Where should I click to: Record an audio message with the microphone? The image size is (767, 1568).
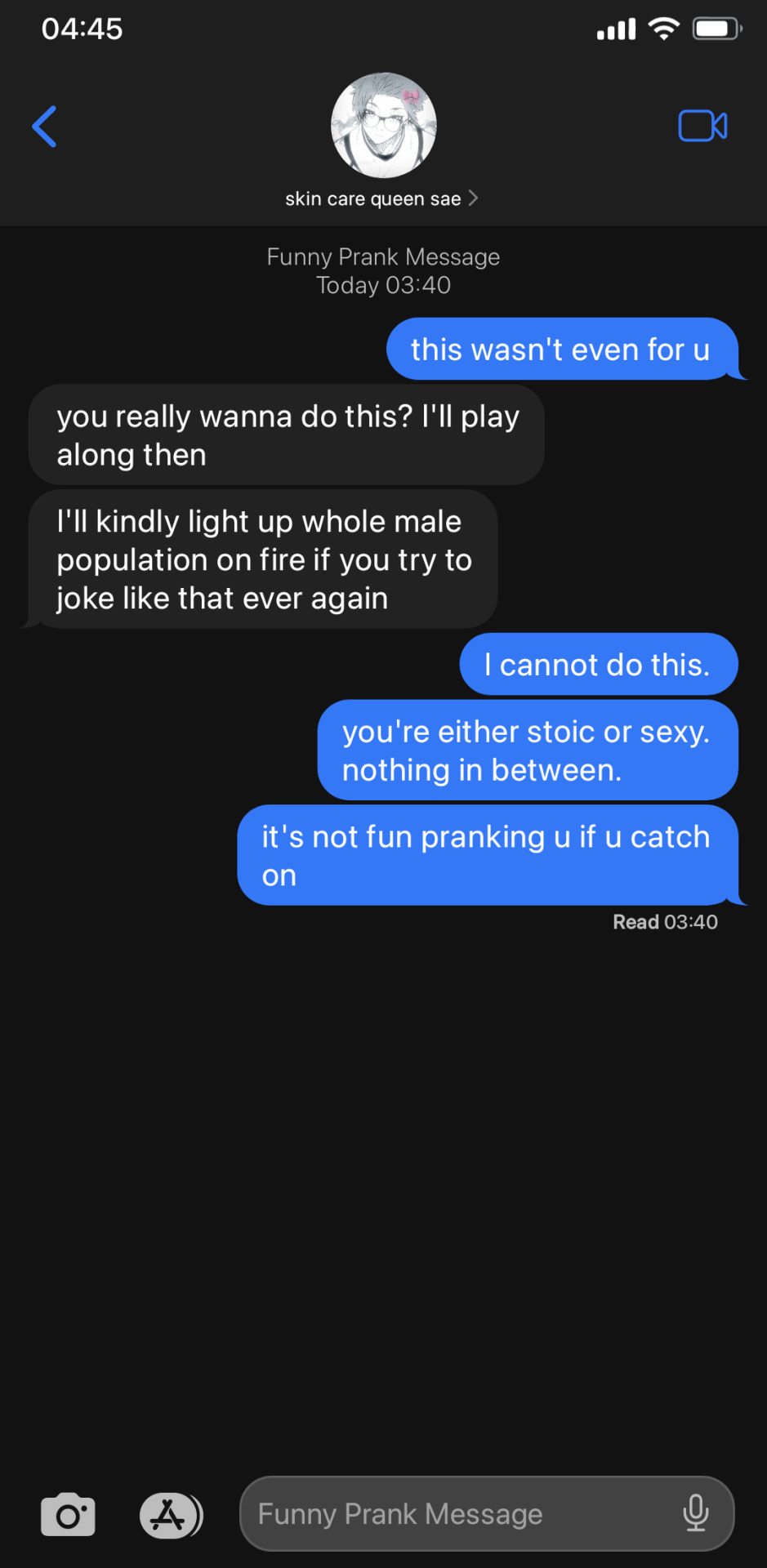[696, 1513]
